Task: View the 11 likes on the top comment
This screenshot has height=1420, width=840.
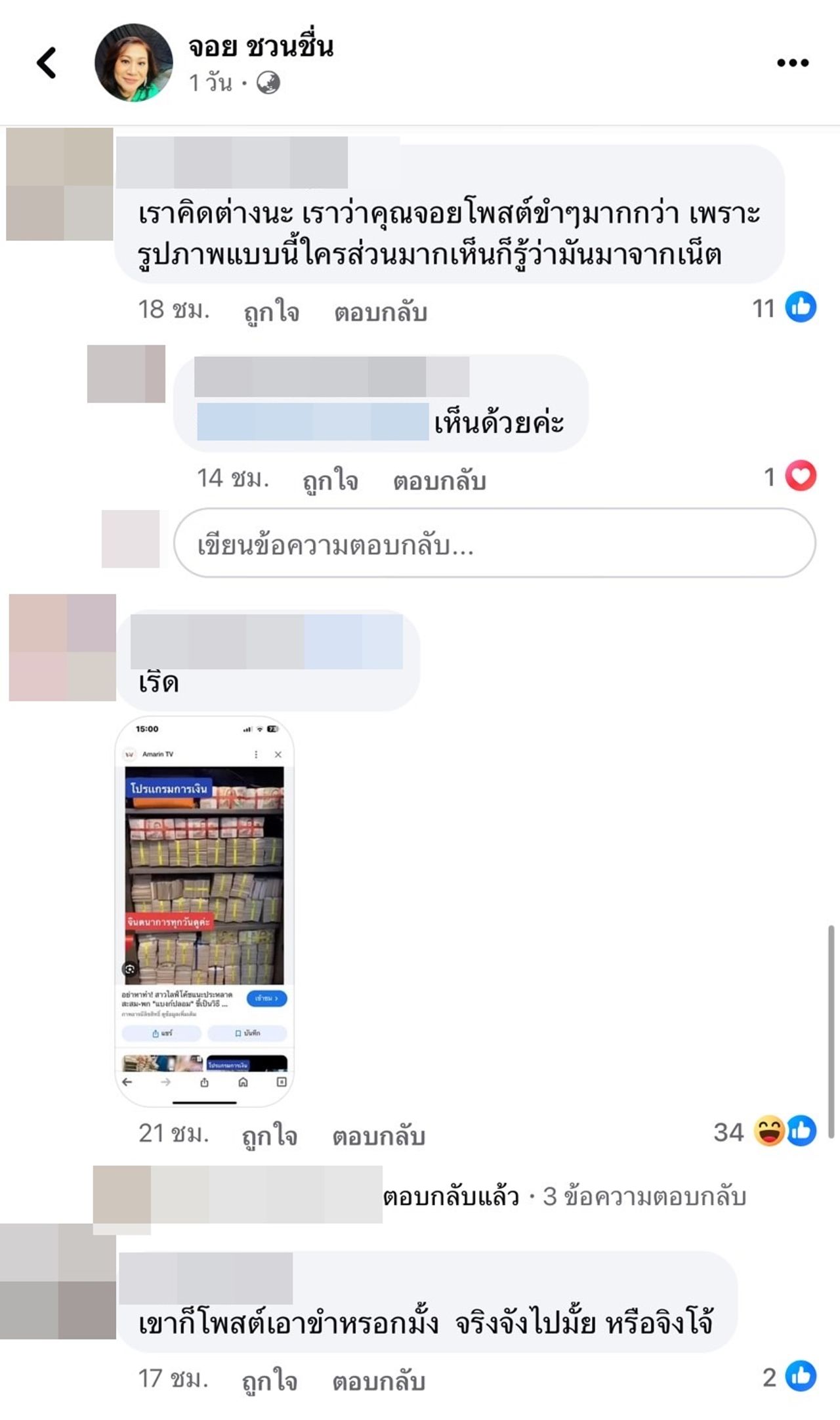Action: click(784, 308)
